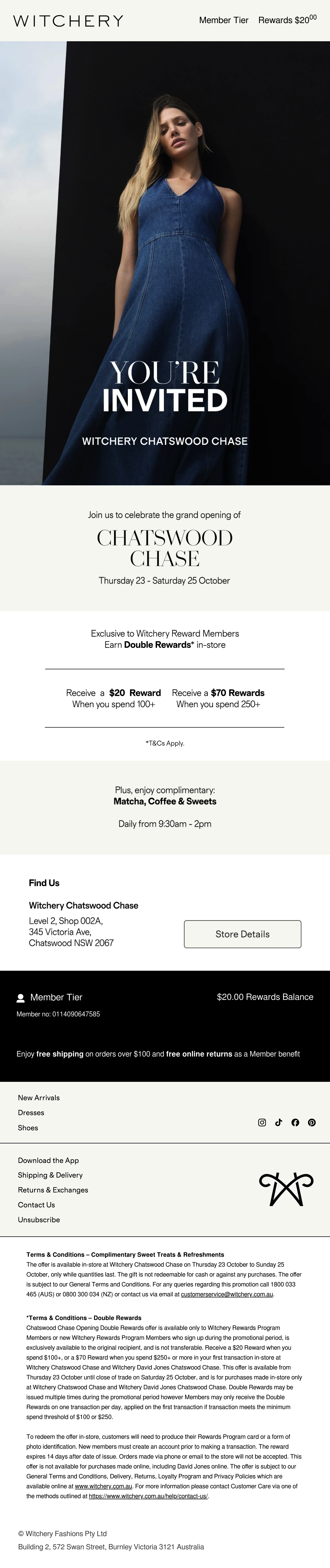Open Witchery's Facebook icon
Screen dimensions: 330x1568
[x=295, y=1123]
